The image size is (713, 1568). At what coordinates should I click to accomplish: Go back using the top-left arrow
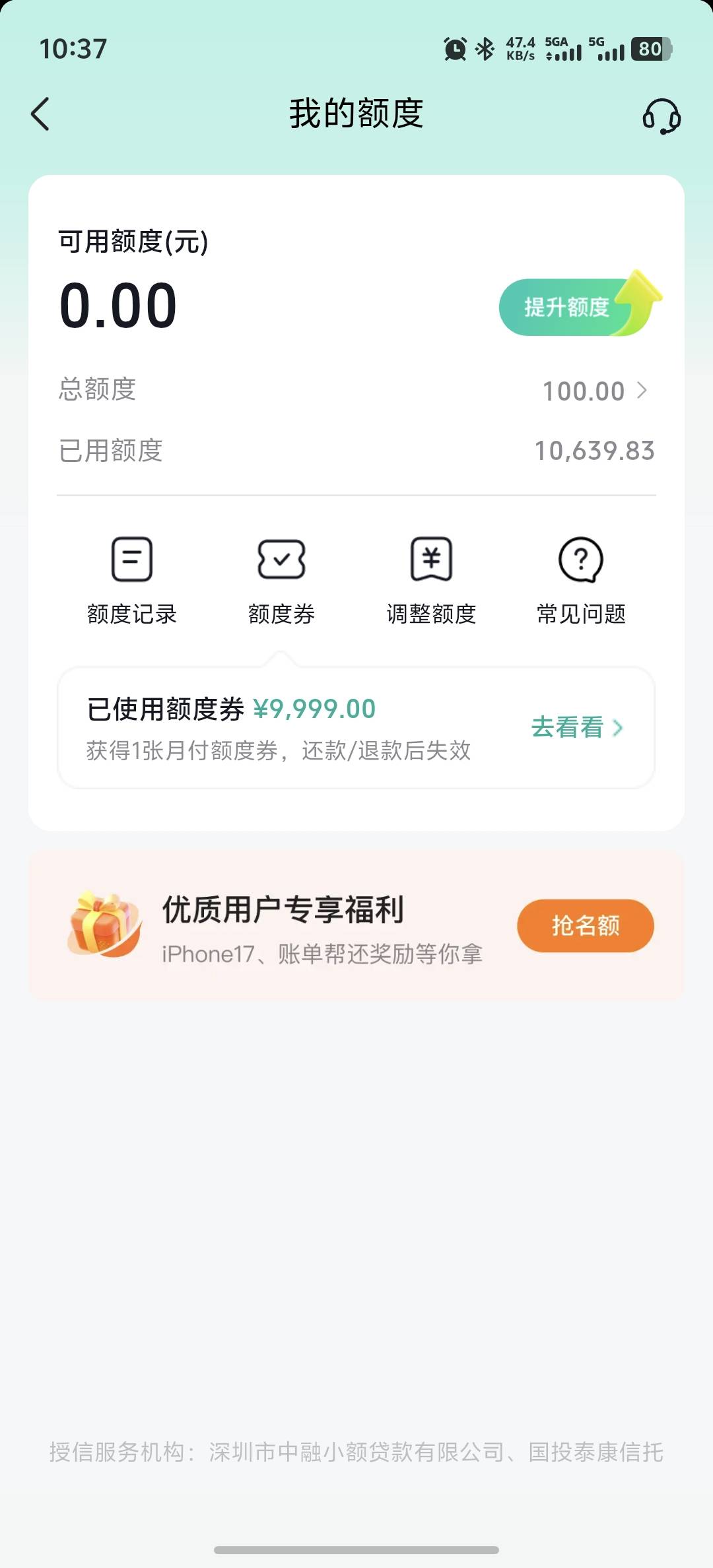point(40,114)
